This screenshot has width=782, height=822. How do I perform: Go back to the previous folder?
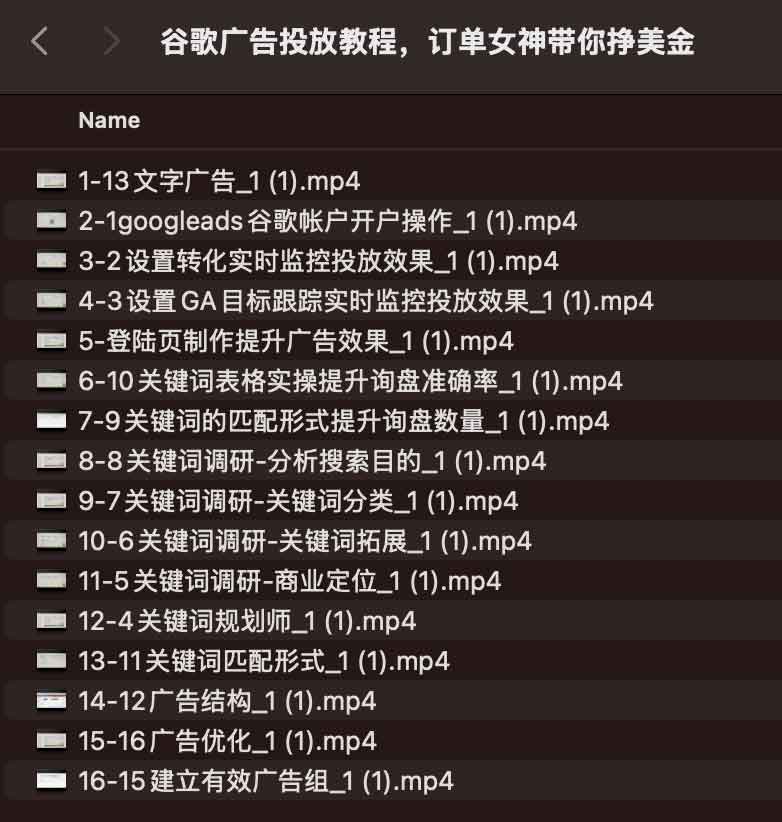pyautogui.click(x=40, y=41)
